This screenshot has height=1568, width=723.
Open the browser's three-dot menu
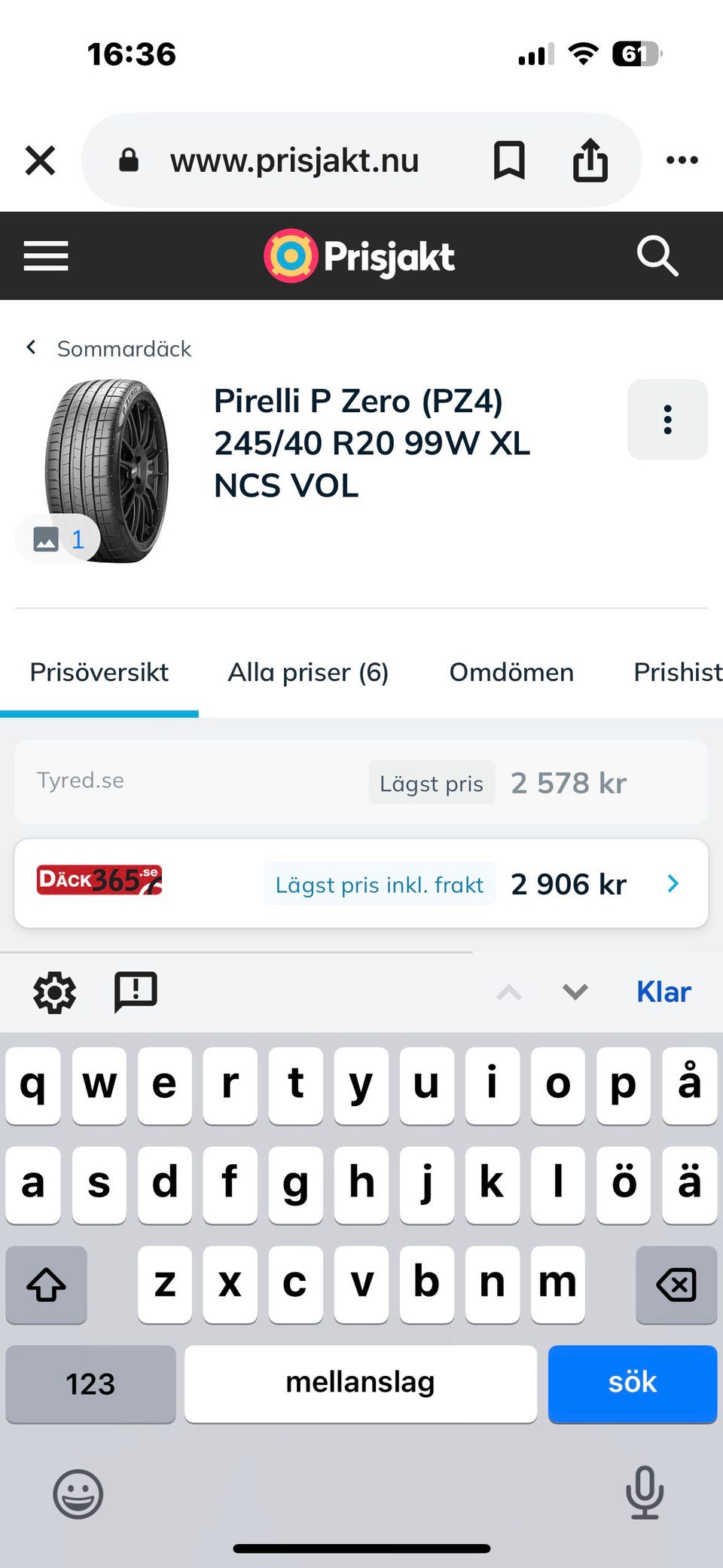point(682,160)
